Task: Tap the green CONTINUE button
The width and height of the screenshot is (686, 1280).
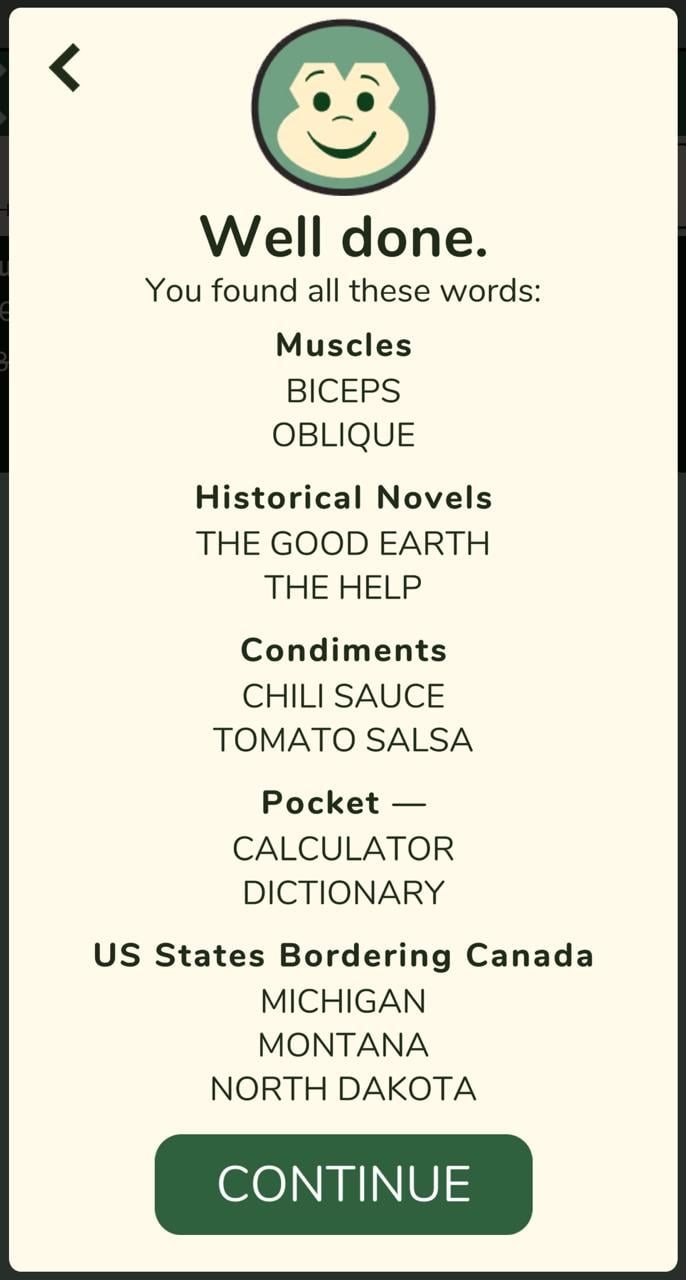Action: coord(343,1184)
